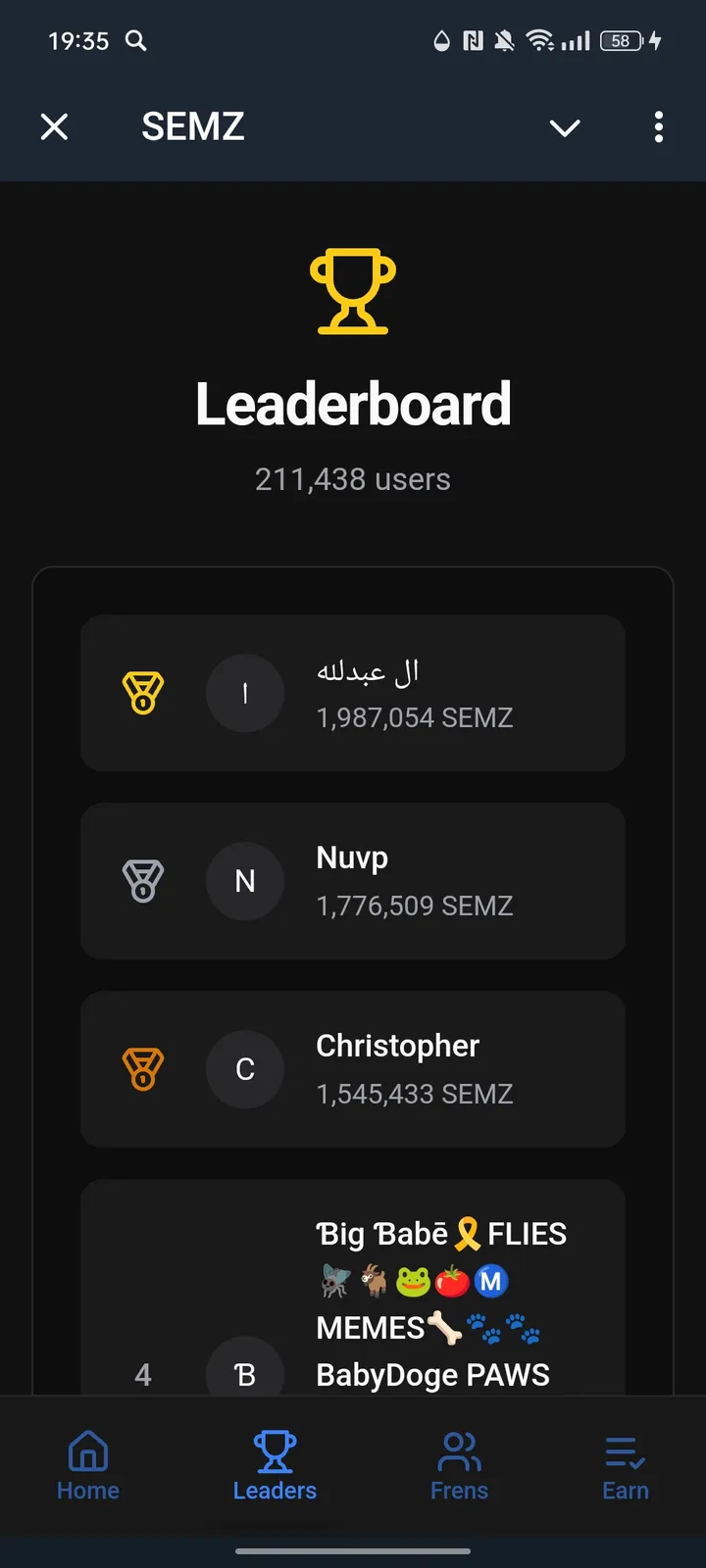
Task: Tap the avatar of first-place user
Action: tap(245, 693)
